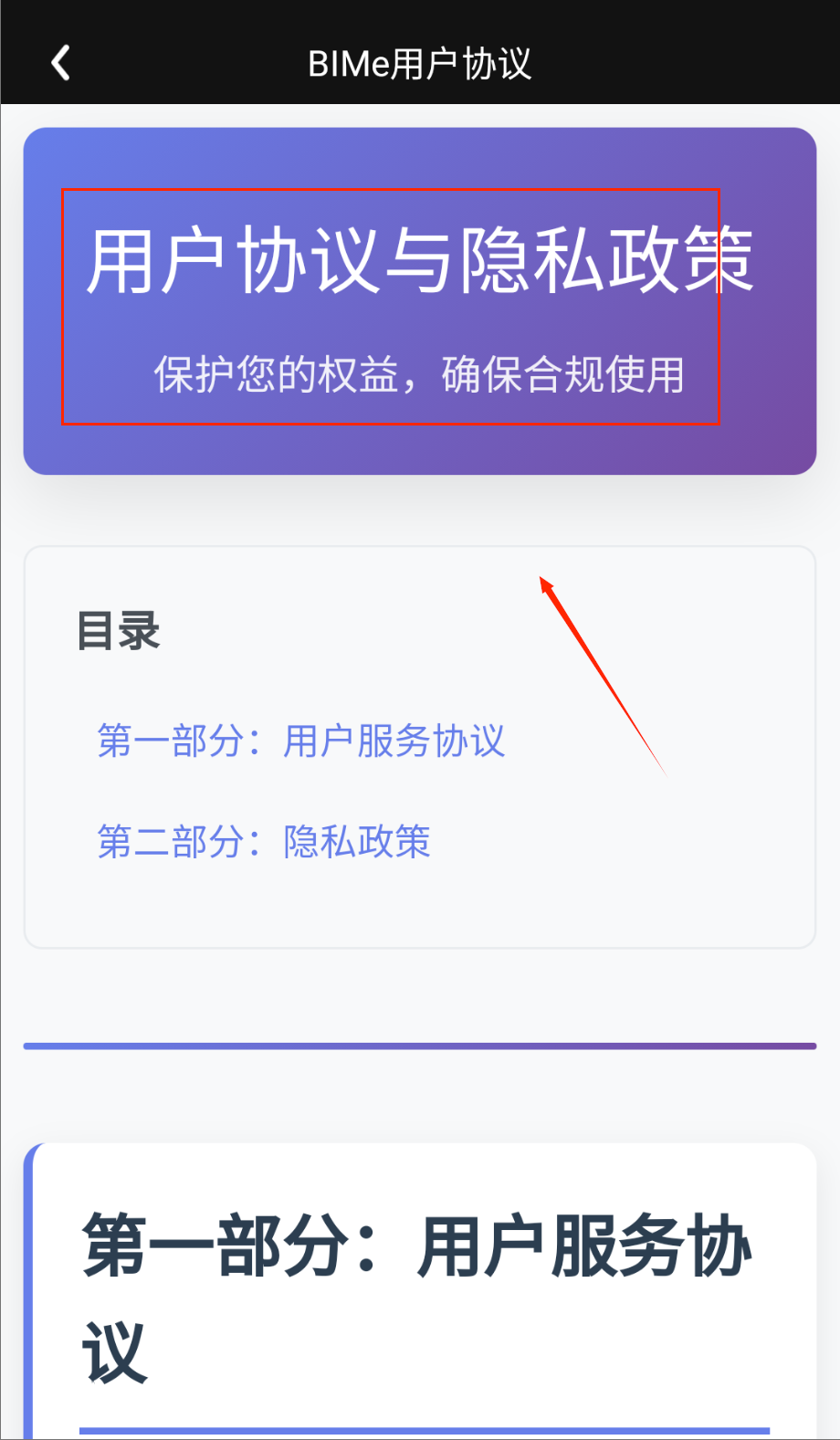The image size is (840, 1440).
Task: Jump to 第一部分：用户服务协议 section
Action: 300,741
